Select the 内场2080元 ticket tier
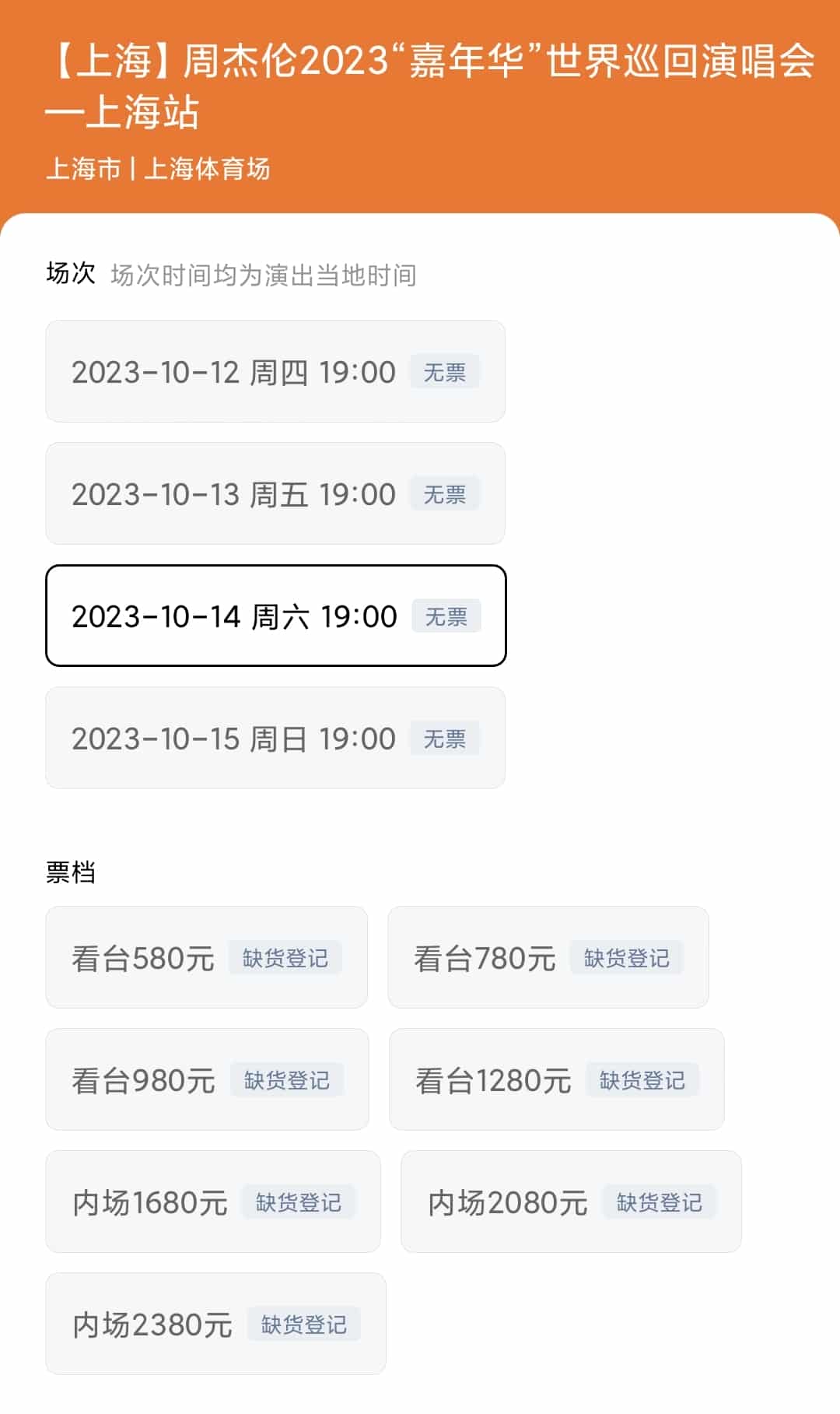The width and height of the screenshot is (840, 1414). [570, 1201]
